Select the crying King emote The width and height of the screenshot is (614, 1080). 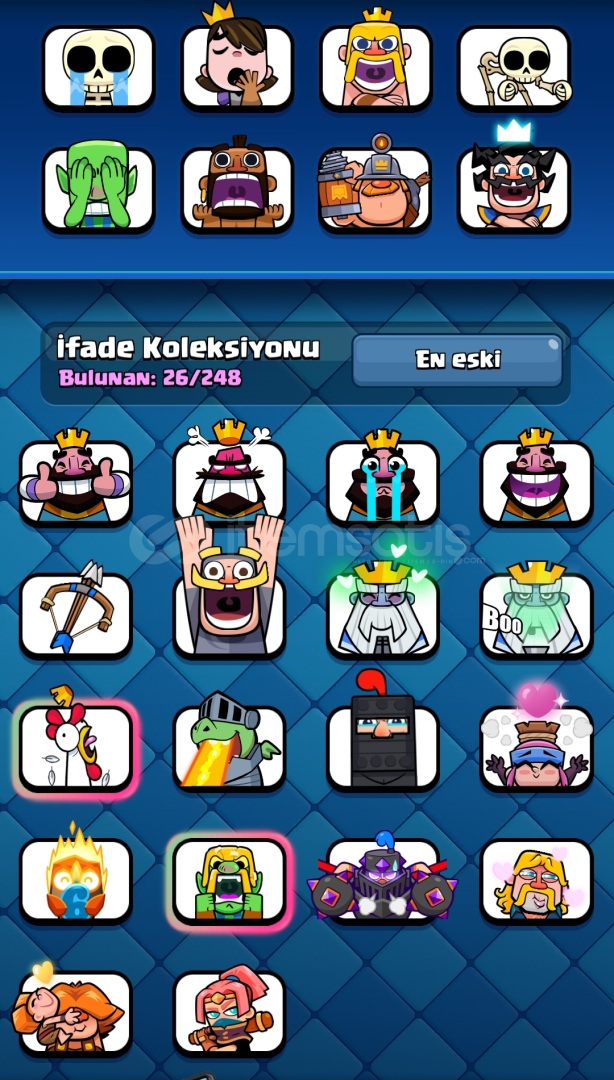(x=382, y=483)
